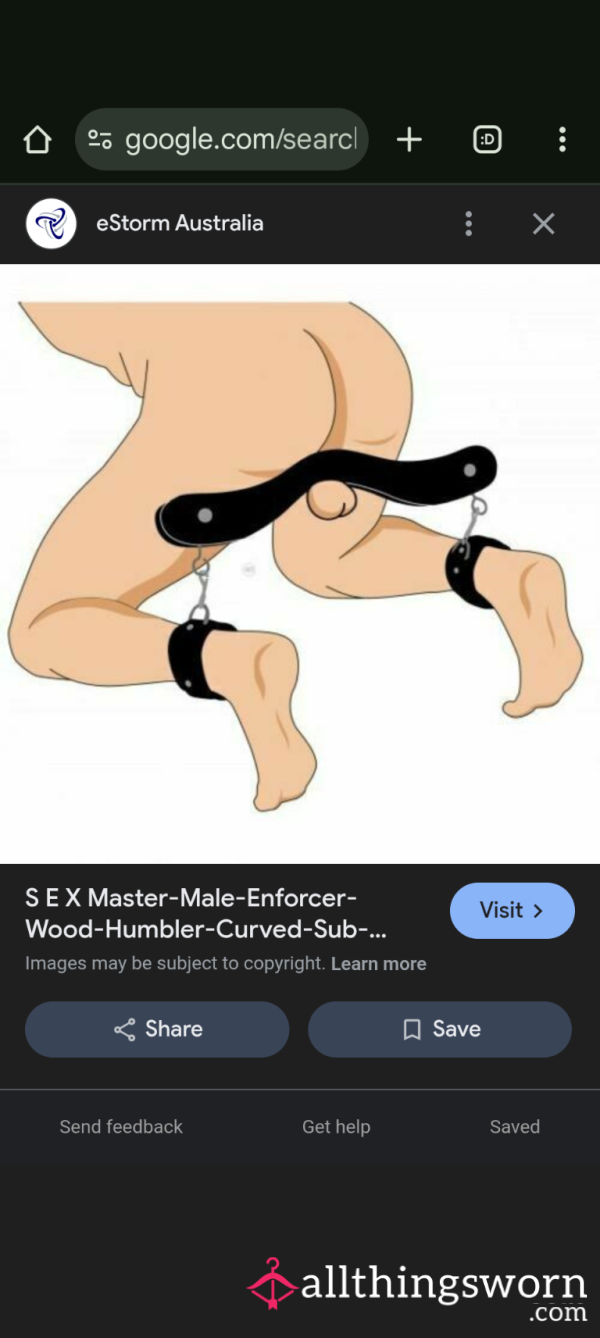This screenshot has width=600, height=1338.
Task: Open the result title link
Action: pos(206,914)
